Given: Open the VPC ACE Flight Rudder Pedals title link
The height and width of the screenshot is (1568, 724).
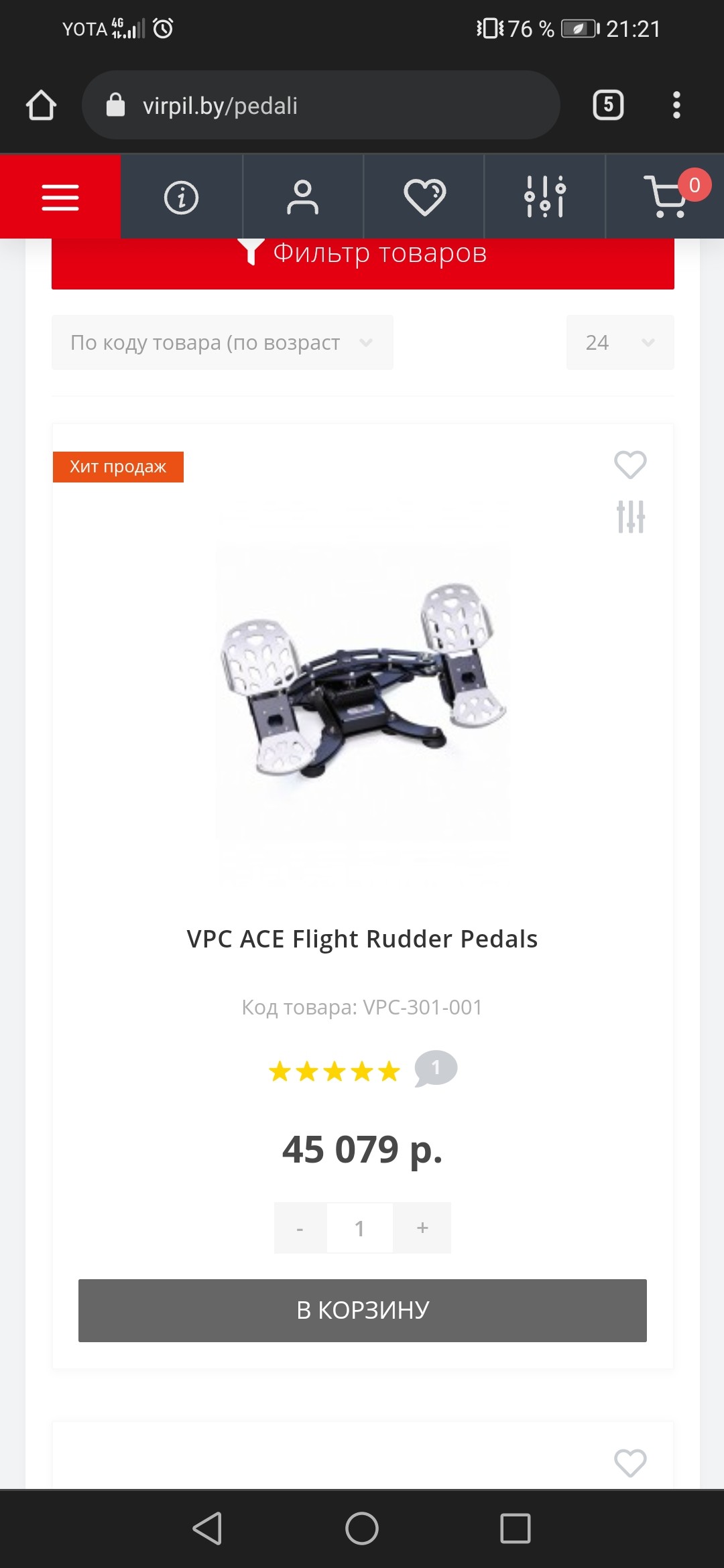Looking at the screenshot, I should 362,939.
